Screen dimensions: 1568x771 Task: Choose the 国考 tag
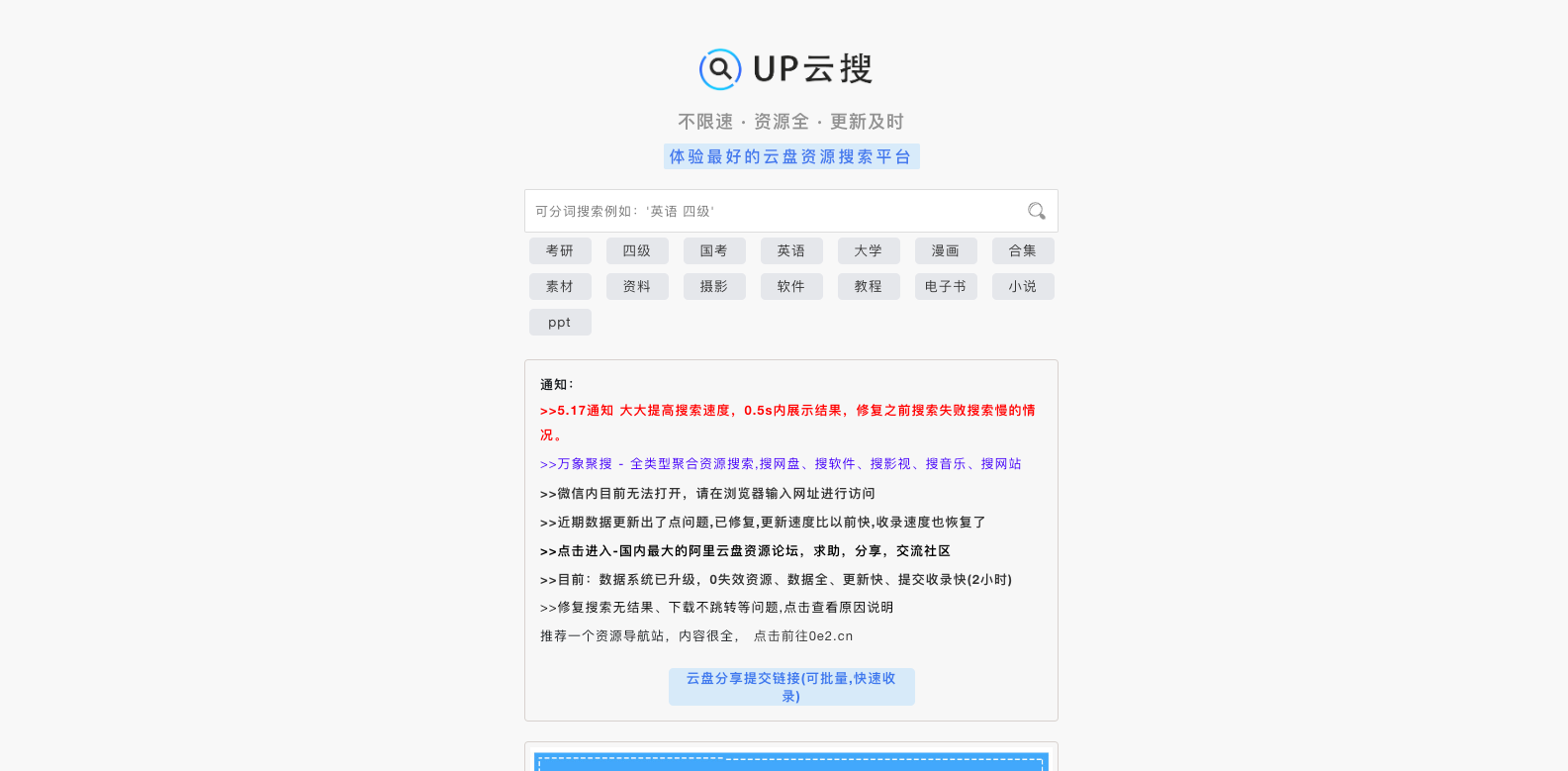tap(714, 251)
